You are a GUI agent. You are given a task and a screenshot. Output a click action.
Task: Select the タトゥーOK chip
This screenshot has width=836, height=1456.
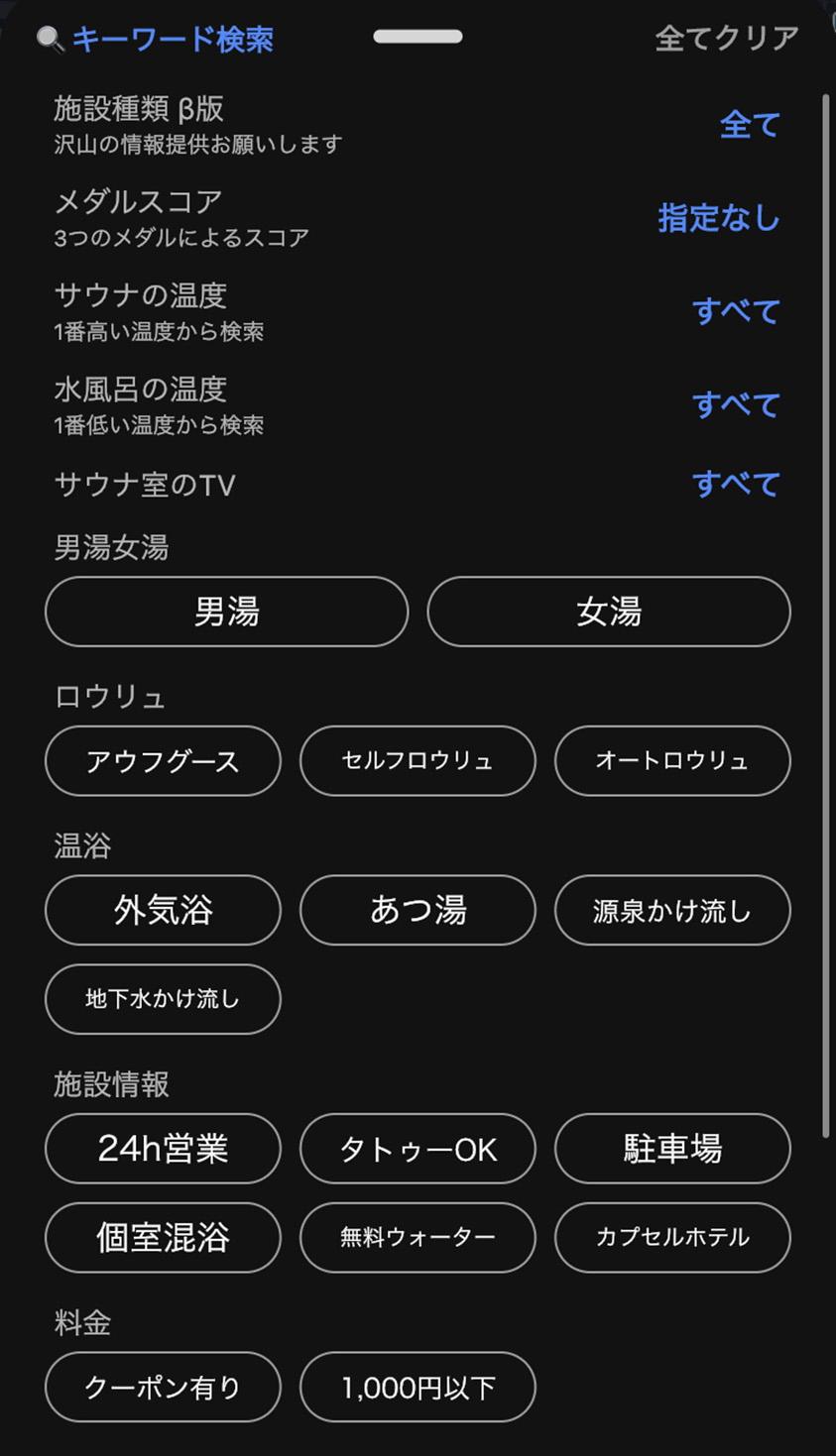(418, 1149)
